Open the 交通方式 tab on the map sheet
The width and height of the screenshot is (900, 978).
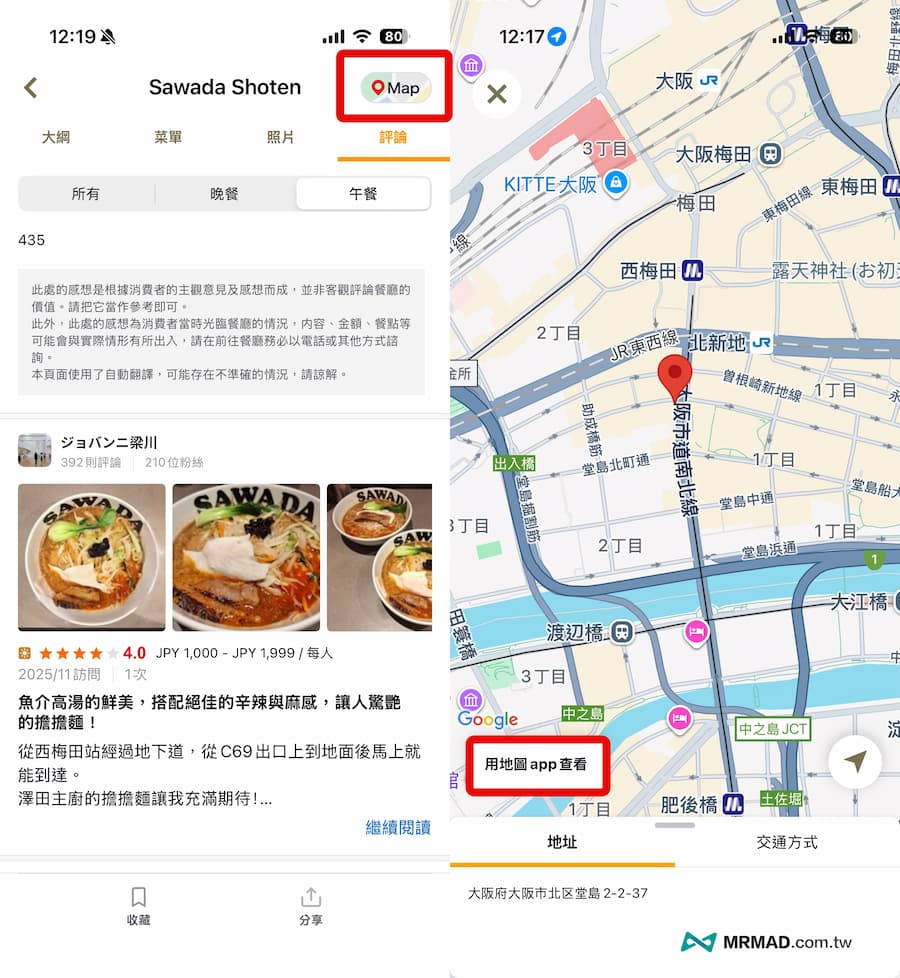click(x=787, y=843)
